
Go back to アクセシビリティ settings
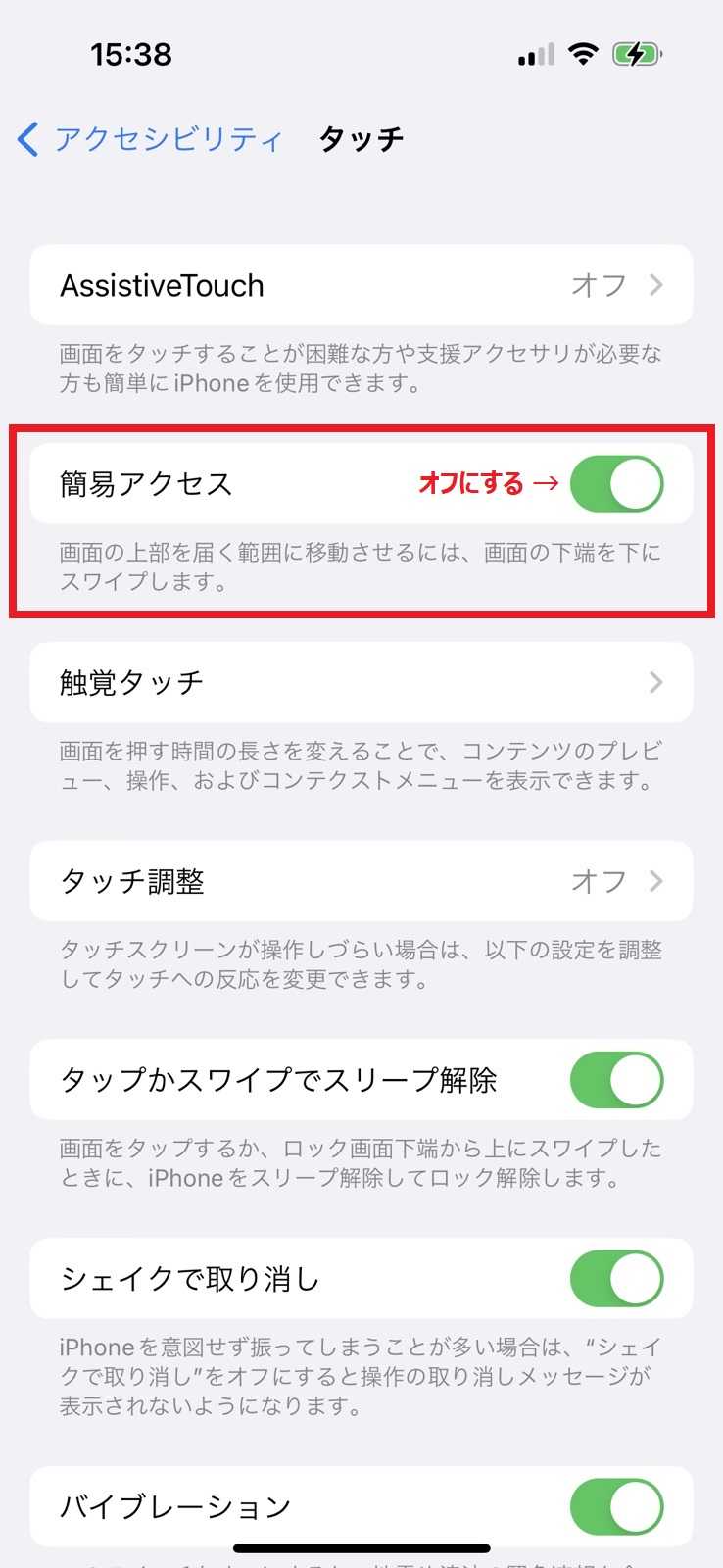[x=150, y=139]
